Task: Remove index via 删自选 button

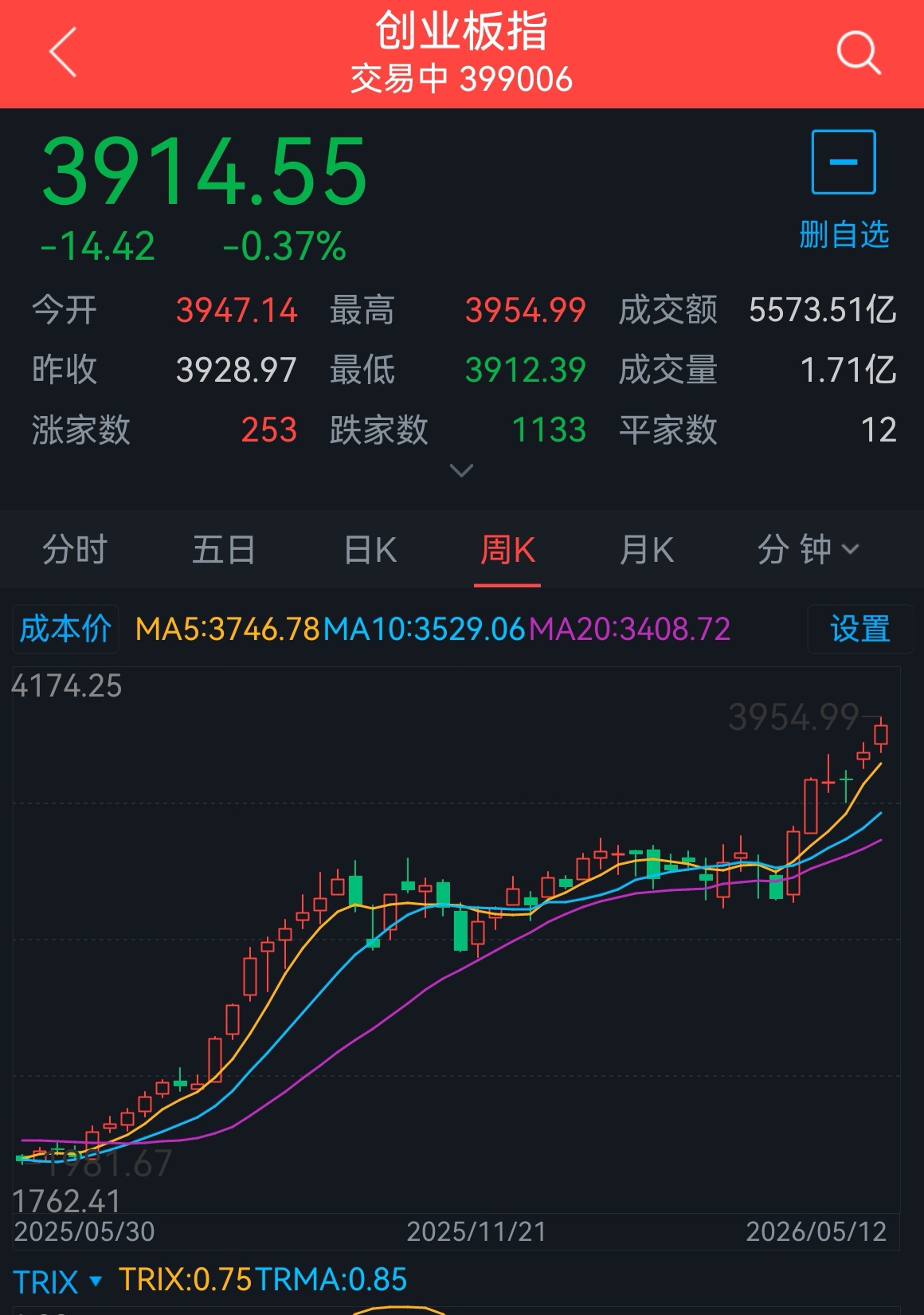Action: [x=844, y=190]
